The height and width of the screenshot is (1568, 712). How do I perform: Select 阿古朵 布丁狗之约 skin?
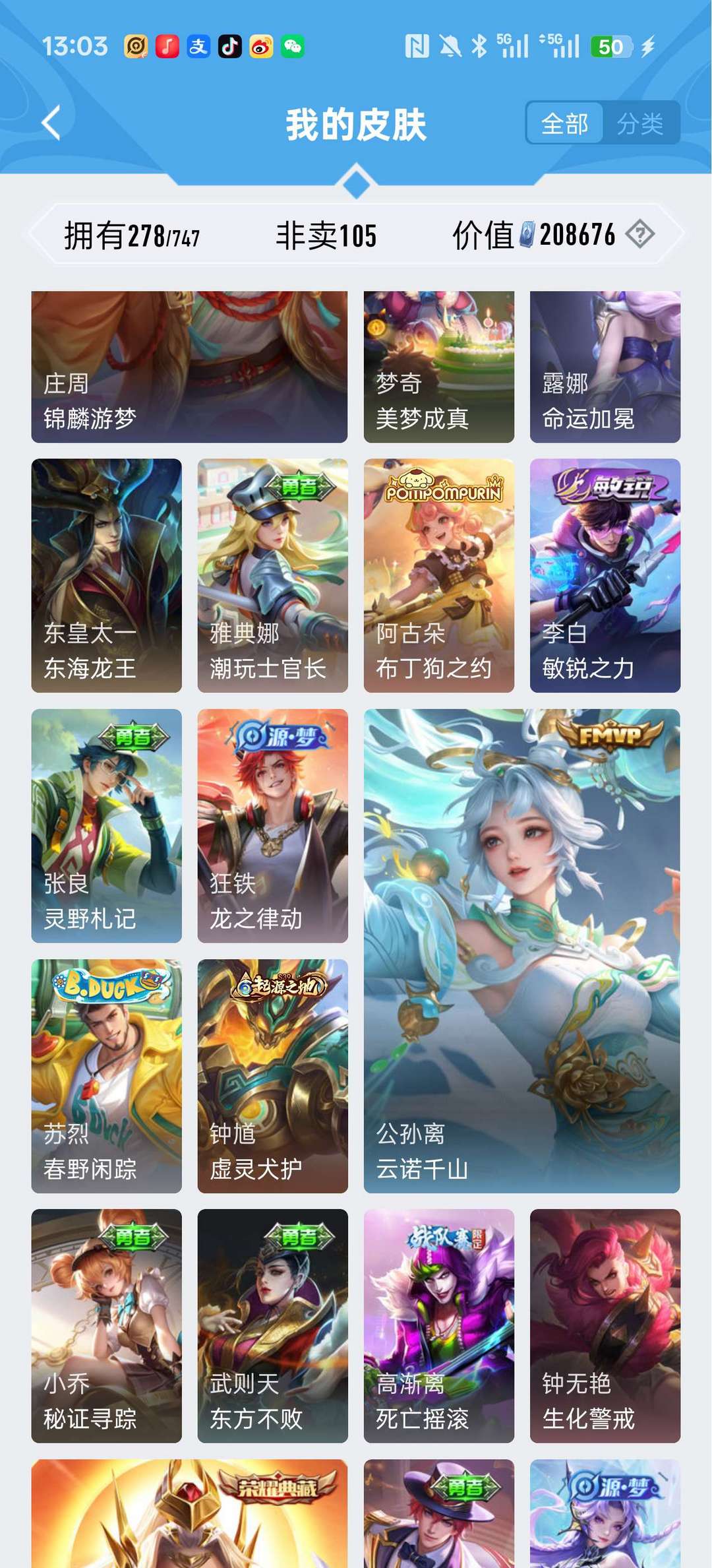coord(438,575)
